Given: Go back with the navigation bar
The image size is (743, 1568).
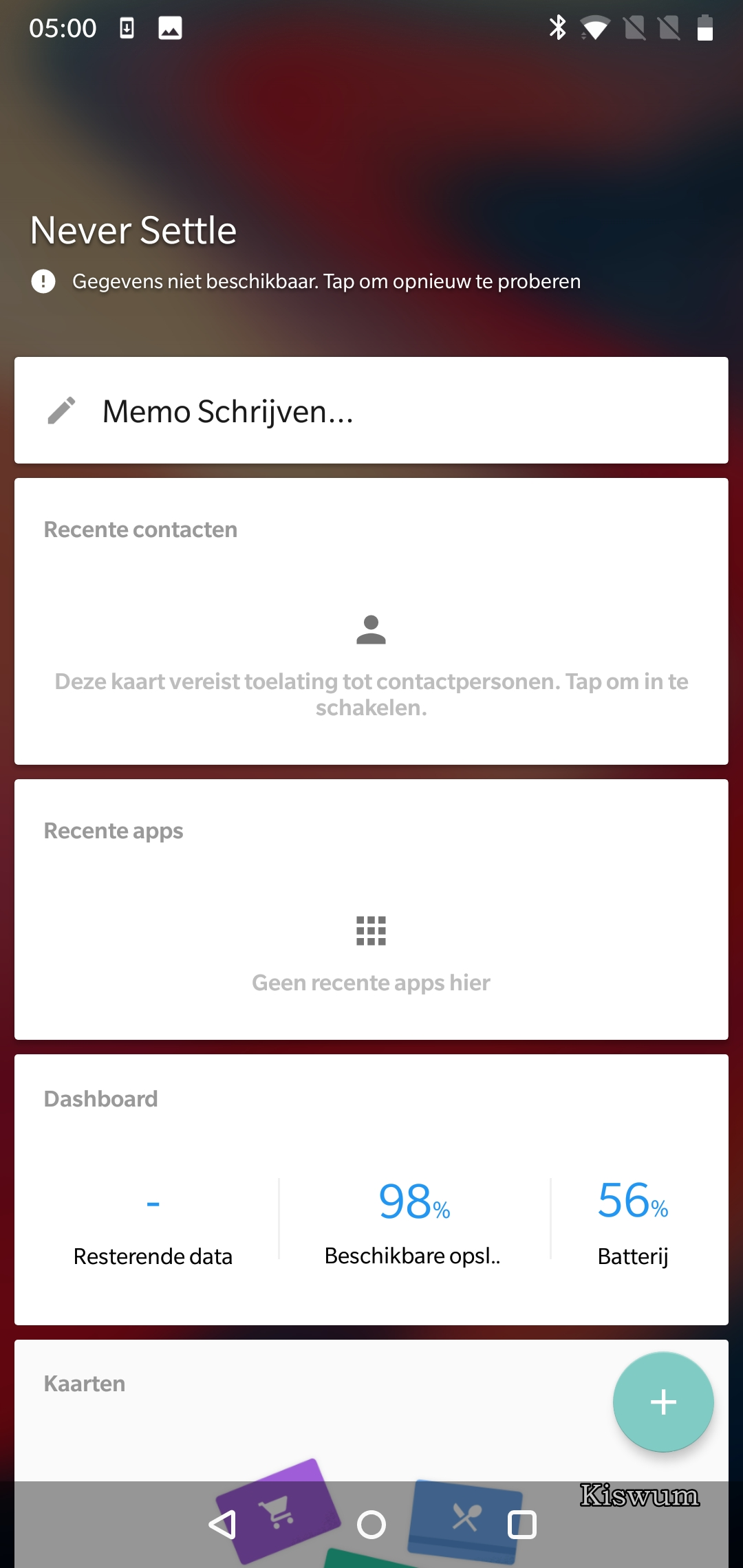Looking at the screenshot, I should (222, 1525).
